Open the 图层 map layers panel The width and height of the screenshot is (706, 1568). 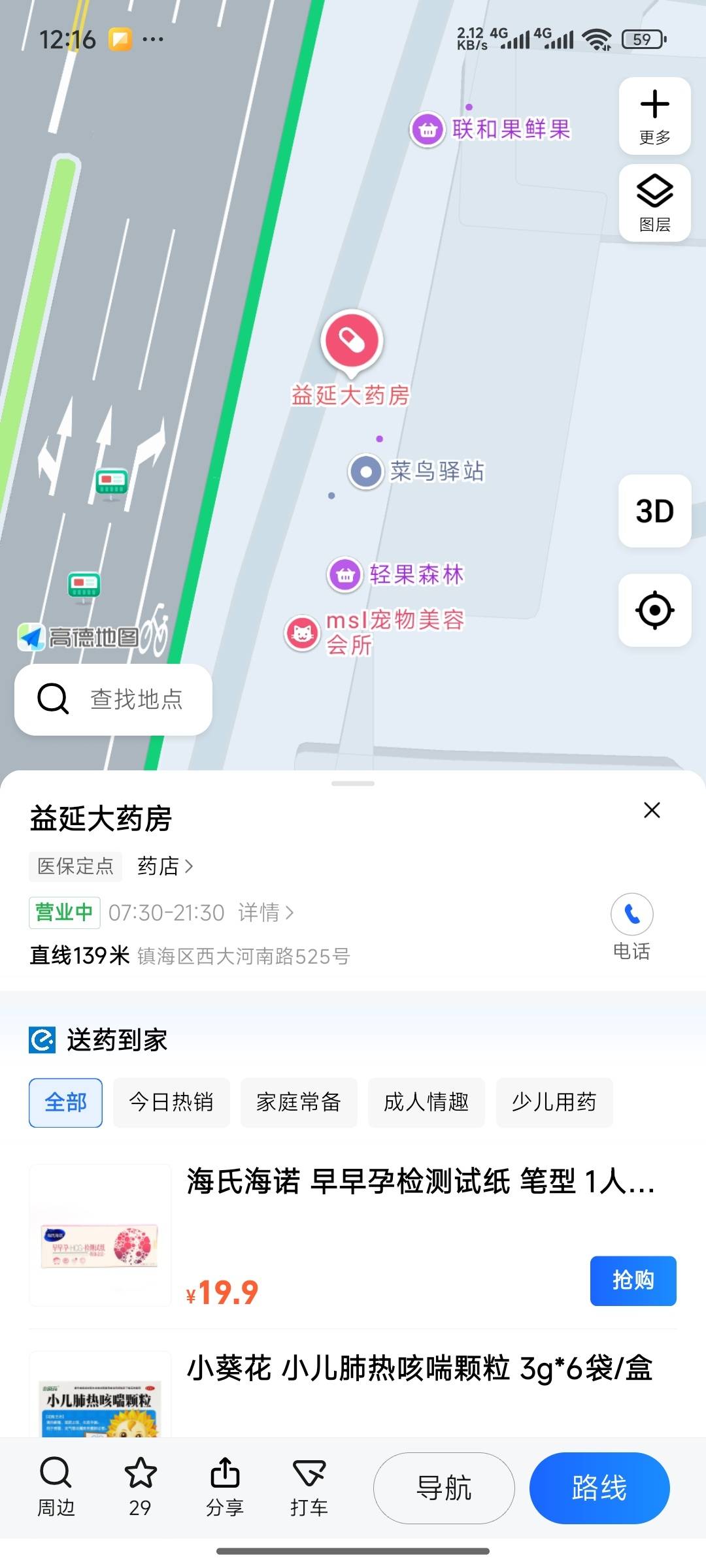tap(654, 203)
